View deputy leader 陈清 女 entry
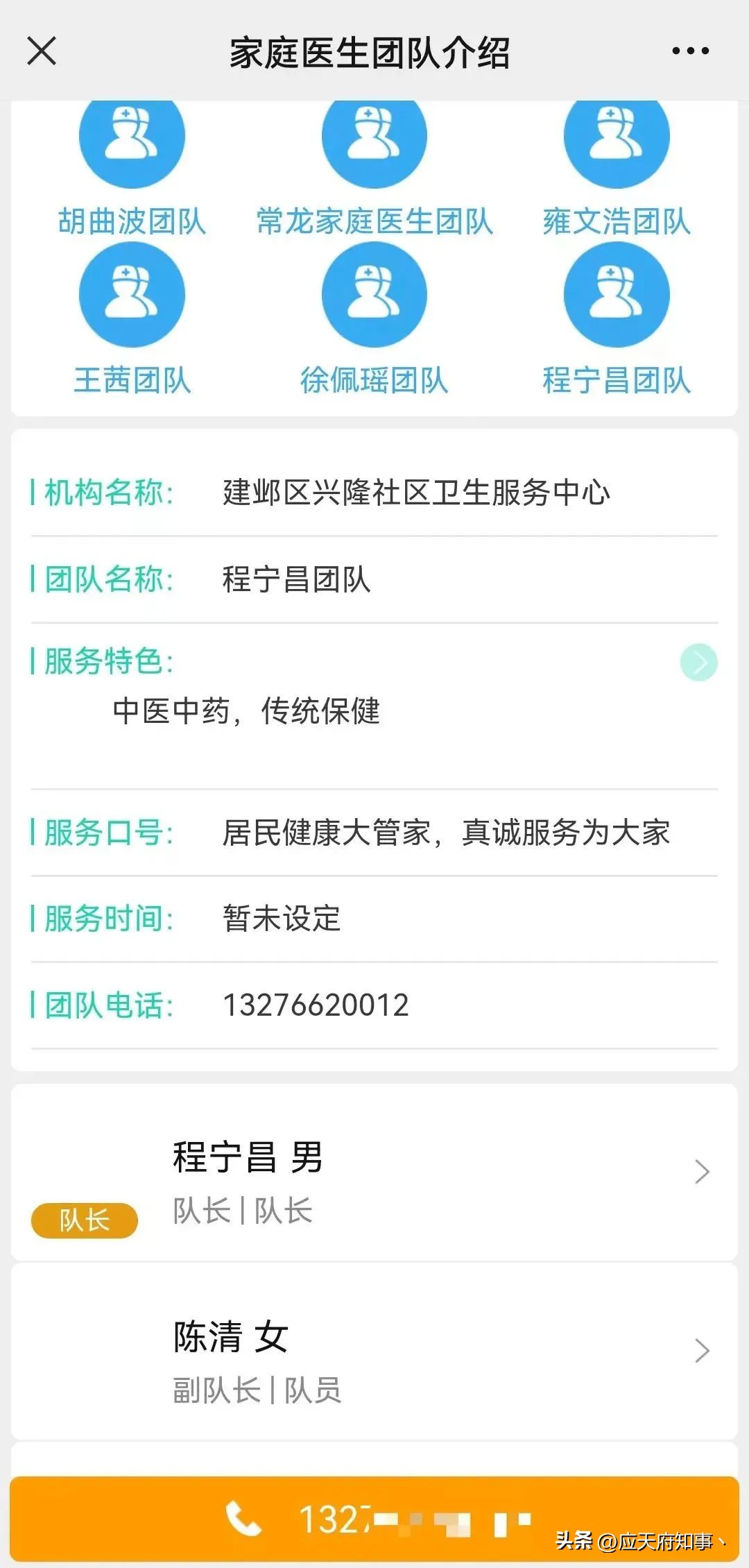This screenshot has height=1568, width=749. point(230,1336)
